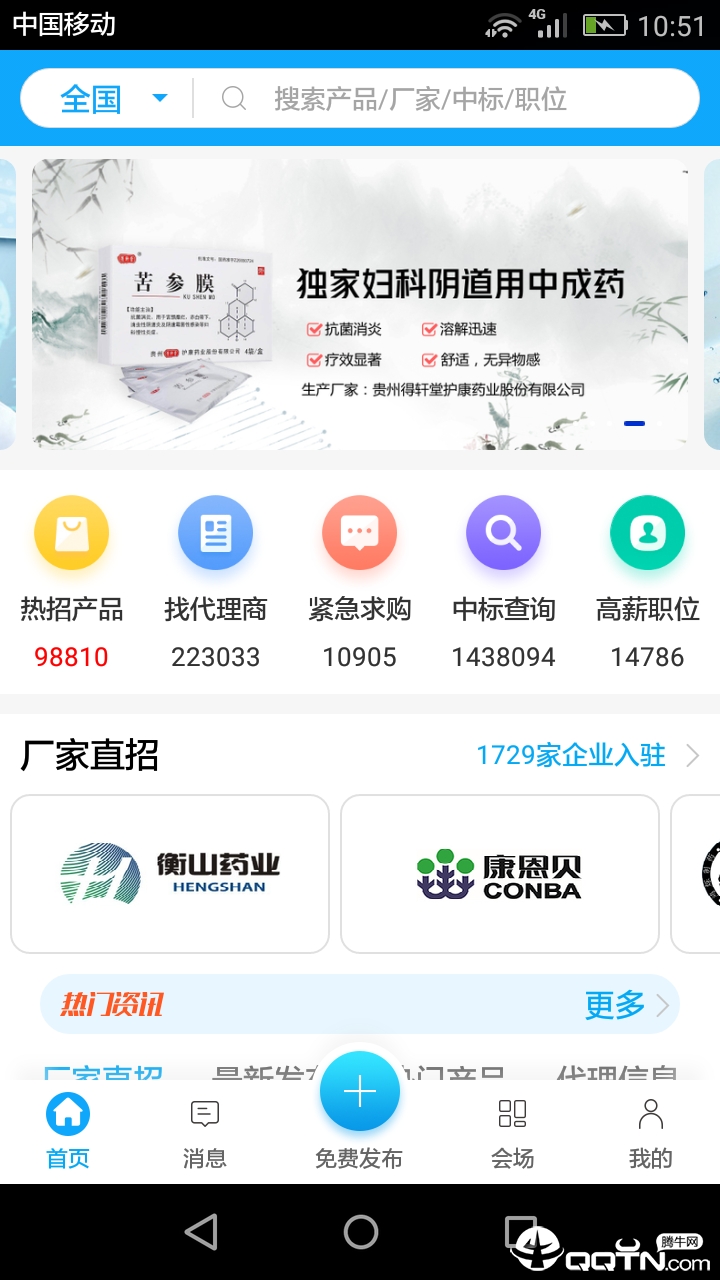View the 1729家企业入驻 list

[586, 755]
